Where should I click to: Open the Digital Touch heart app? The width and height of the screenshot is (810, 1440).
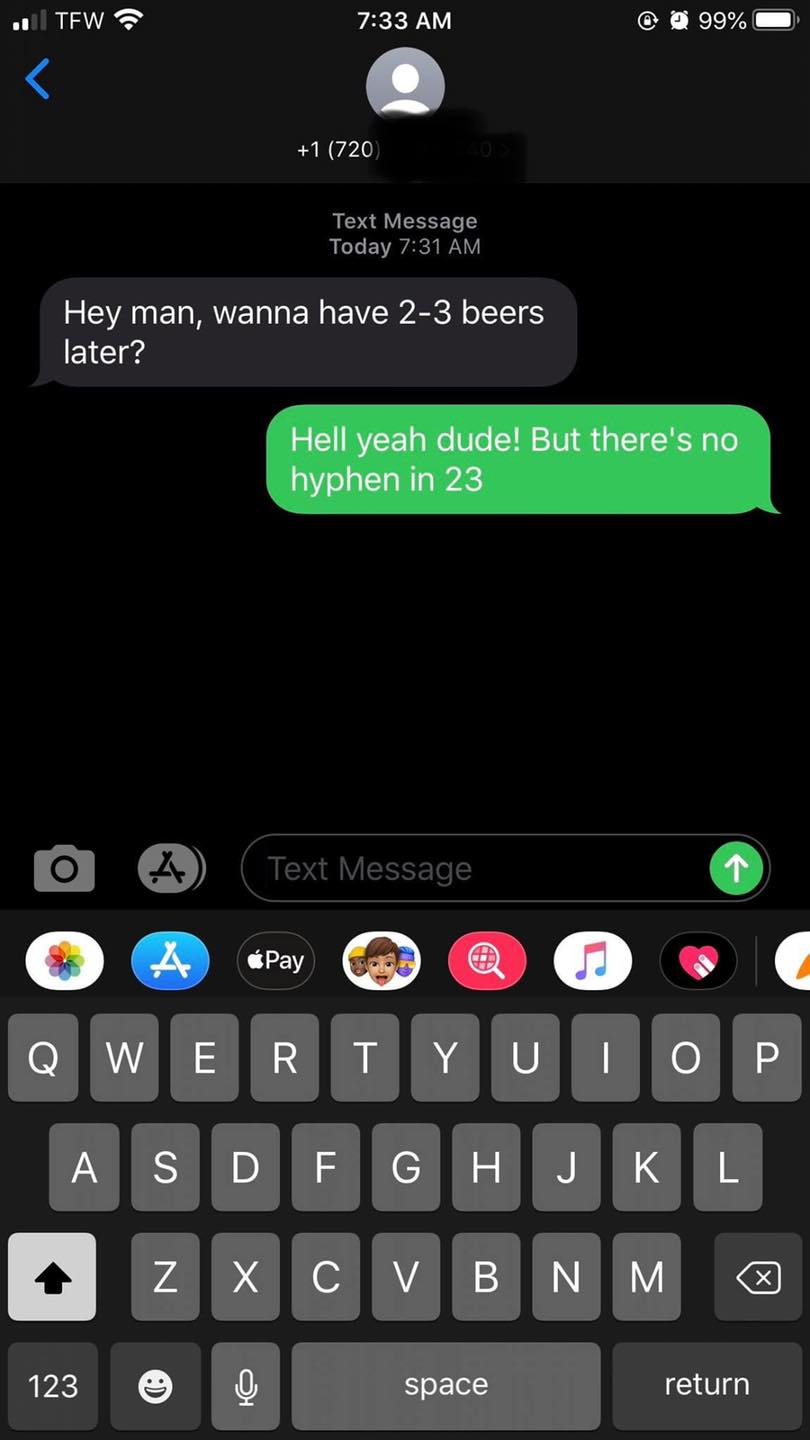[698, 961]
